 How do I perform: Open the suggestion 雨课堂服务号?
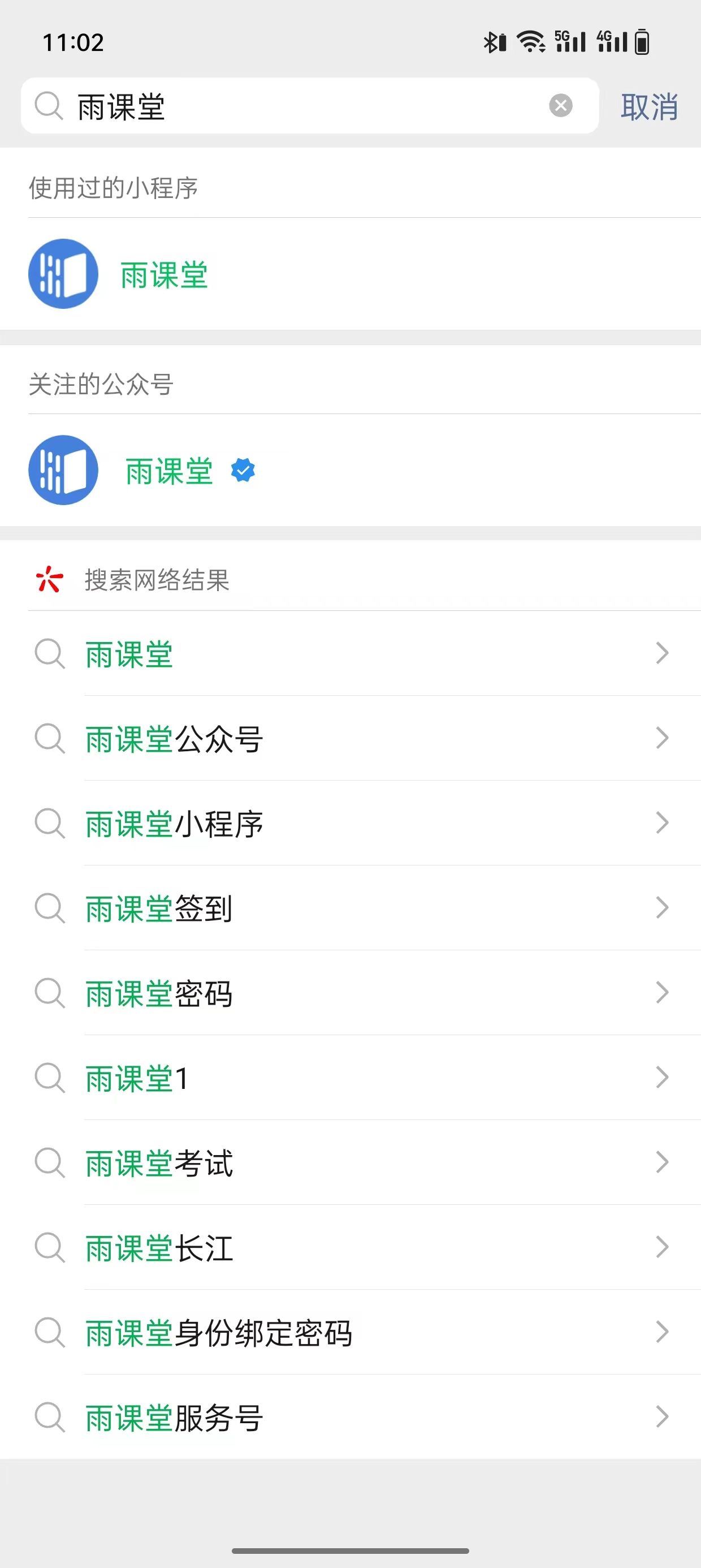click(x=350, y=1416)
